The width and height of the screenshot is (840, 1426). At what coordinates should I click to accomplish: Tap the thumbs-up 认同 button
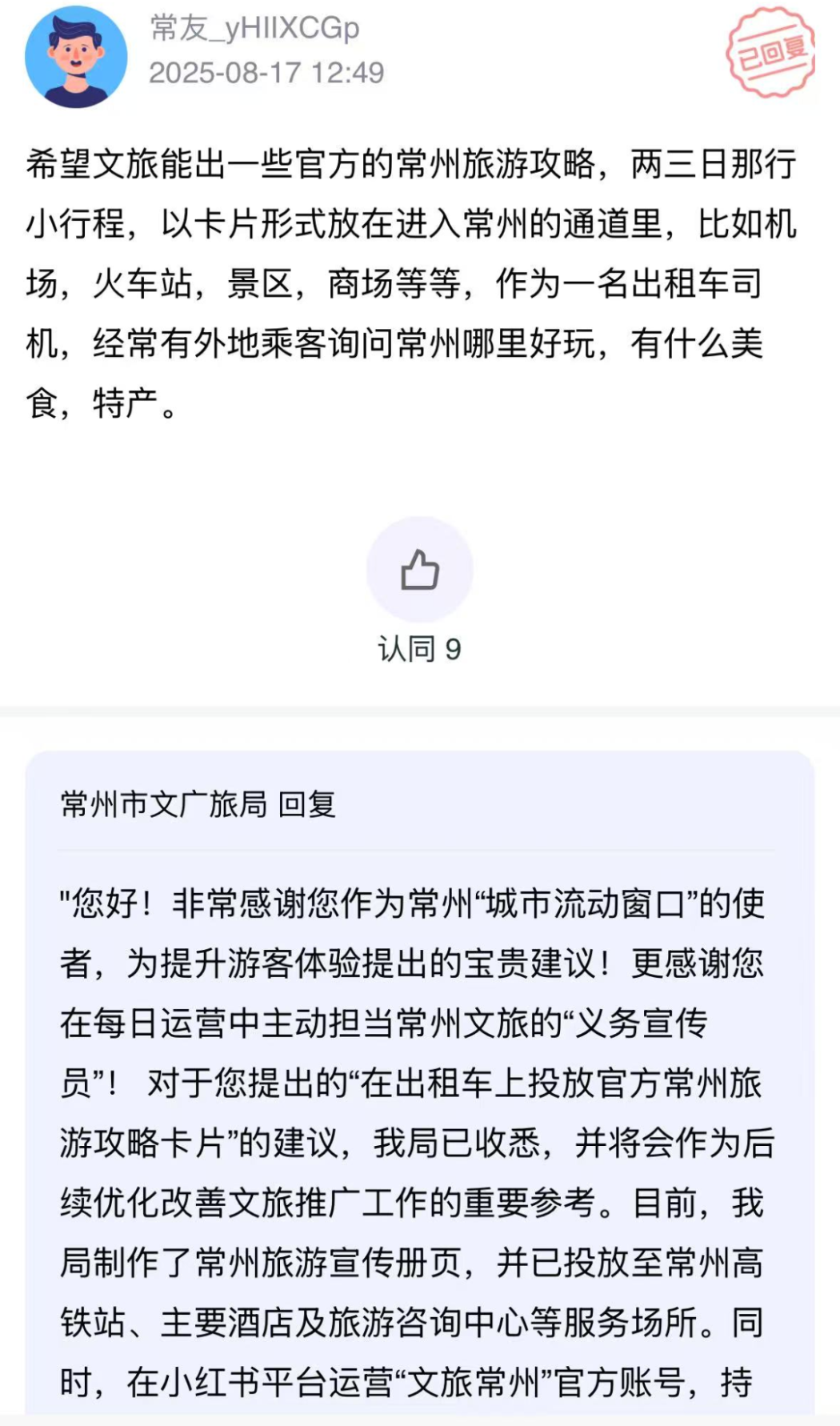(420, 570)
